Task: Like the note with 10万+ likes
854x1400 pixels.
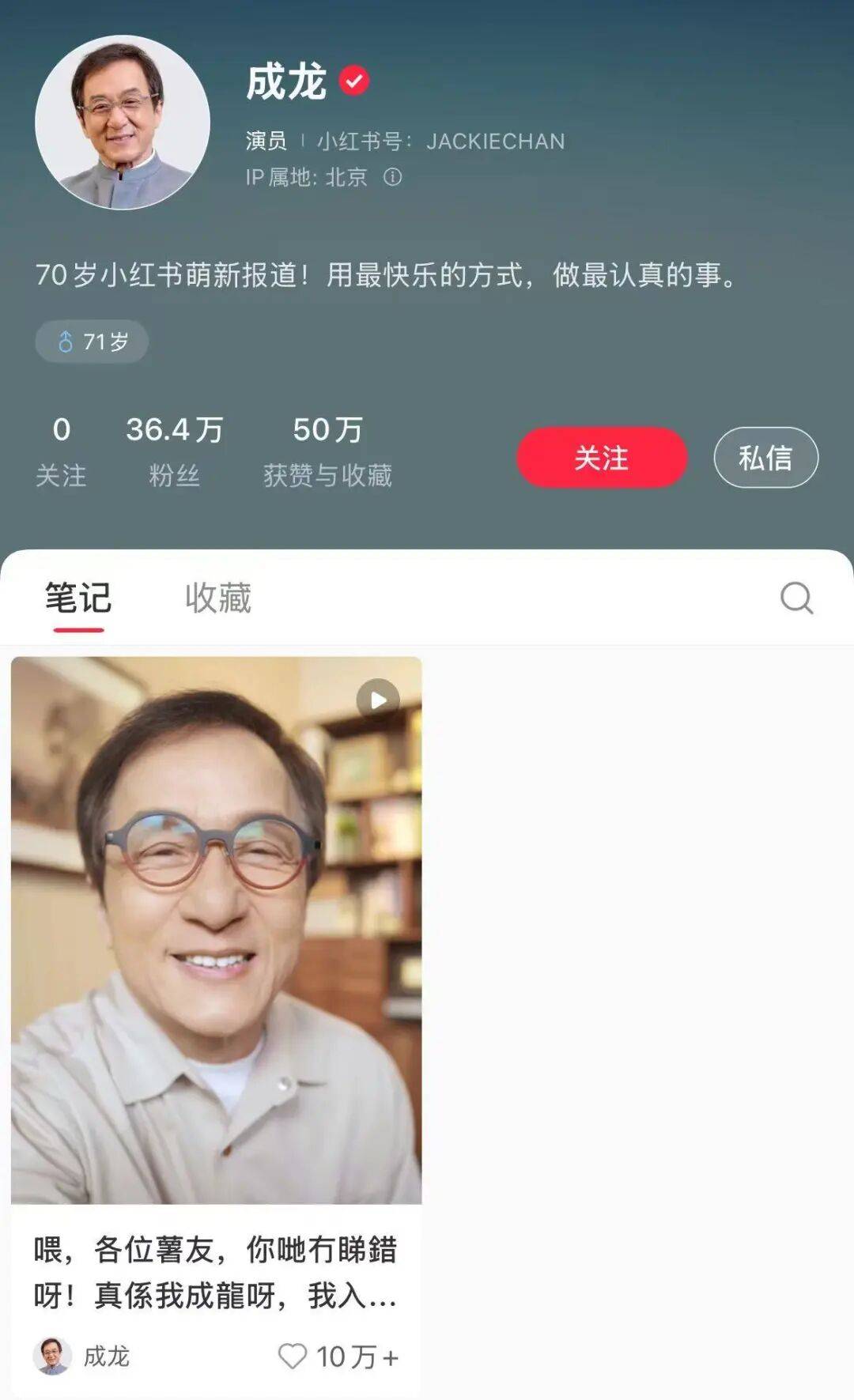Action: (x=293, y=1357)
